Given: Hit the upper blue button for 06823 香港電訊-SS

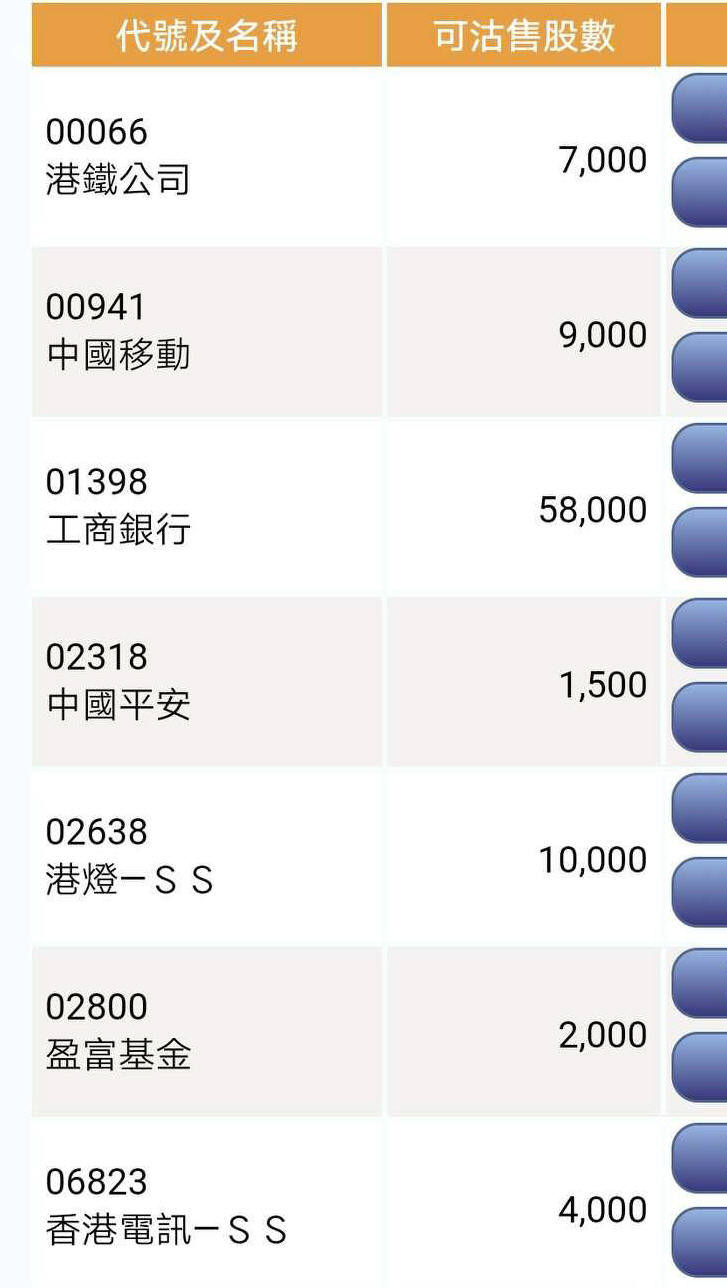Looking at the screenshot, I should [x=699, y=1158].
